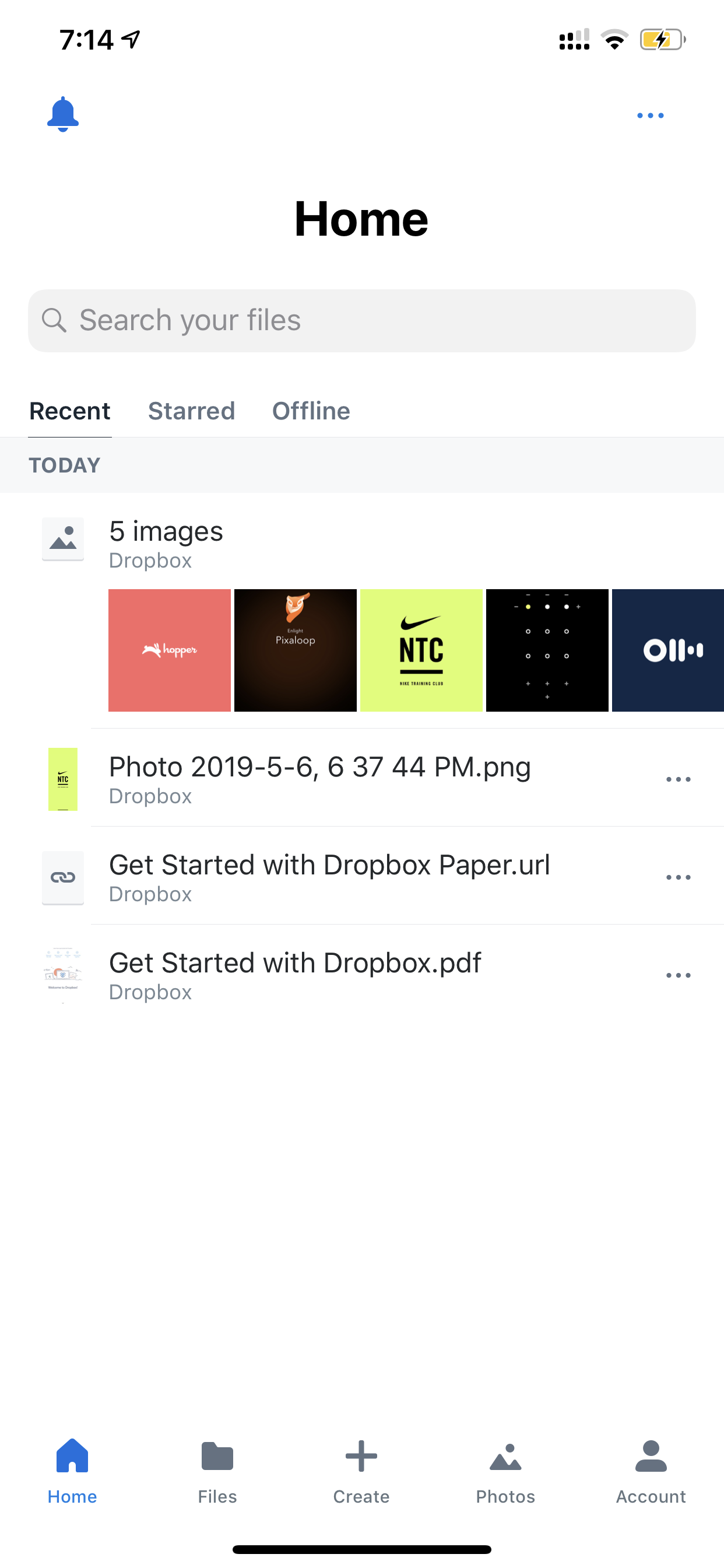Switch to the Starred tab
This screenshot has height=1568, width=724.
pyautogui.click(x=191, y=411)
